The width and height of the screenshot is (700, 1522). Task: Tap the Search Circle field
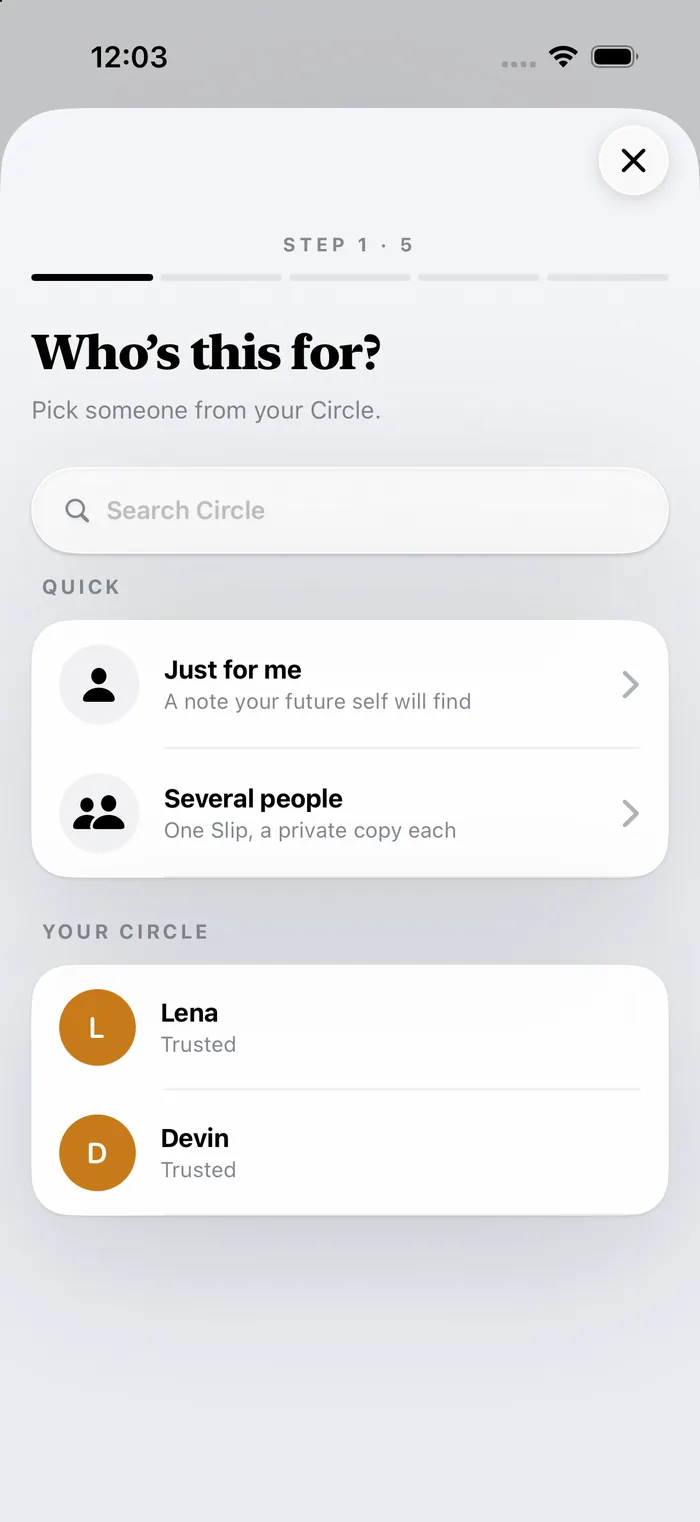(350, 510)
